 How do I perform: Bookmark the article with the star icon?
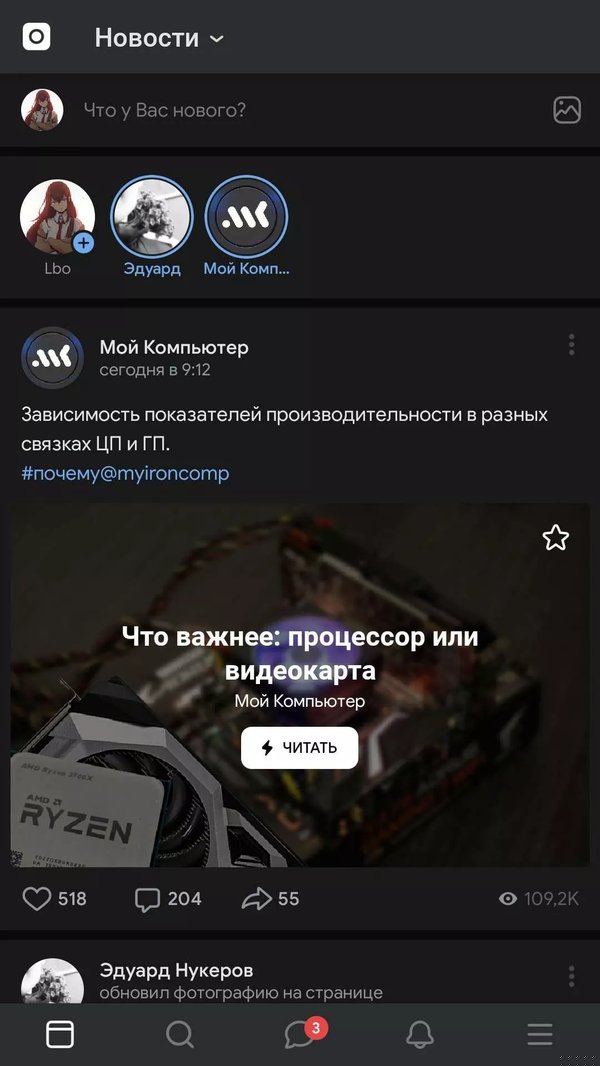pos(555,538)
